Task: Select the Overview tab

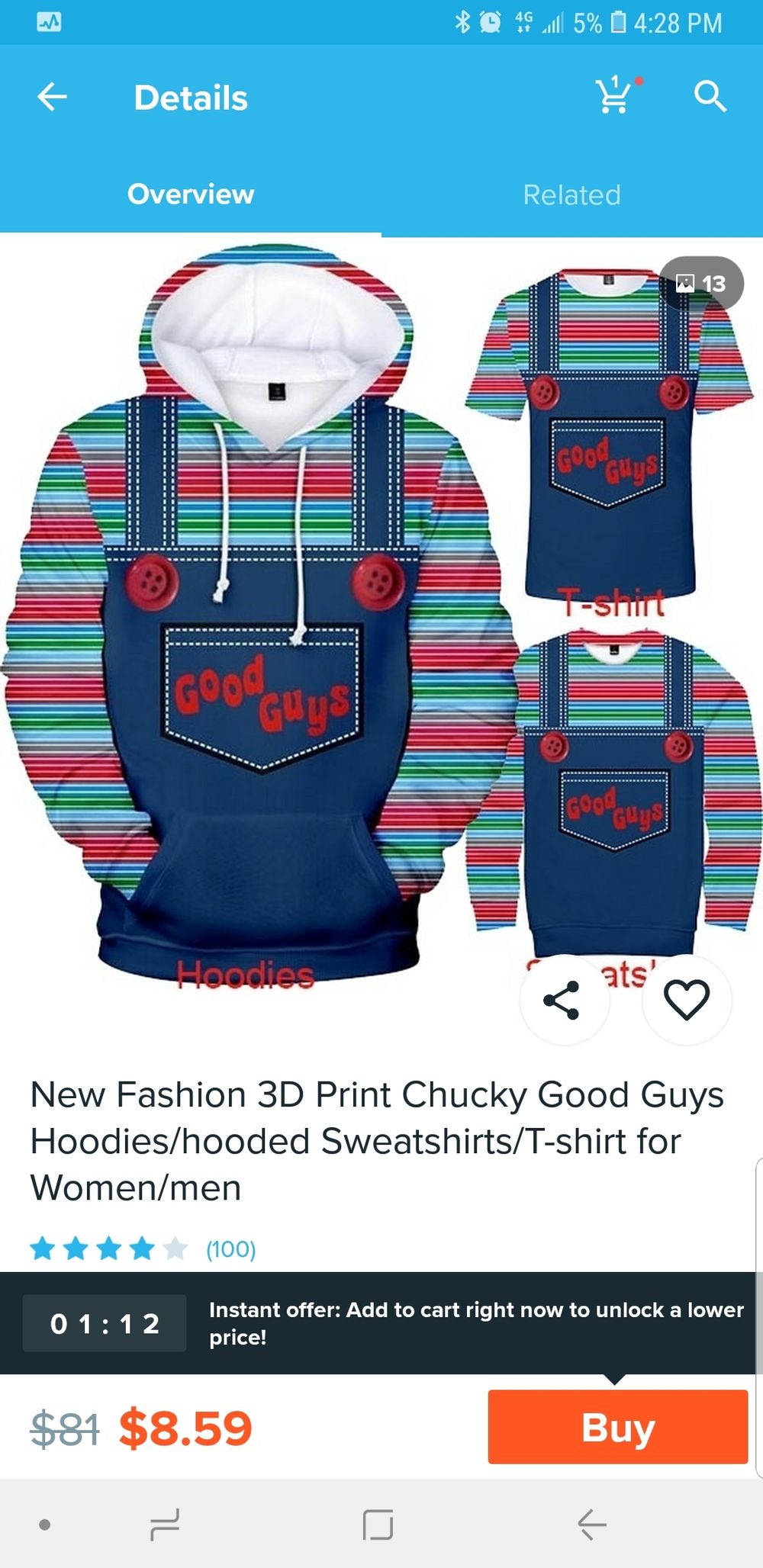Action: (x=191, y=194)
